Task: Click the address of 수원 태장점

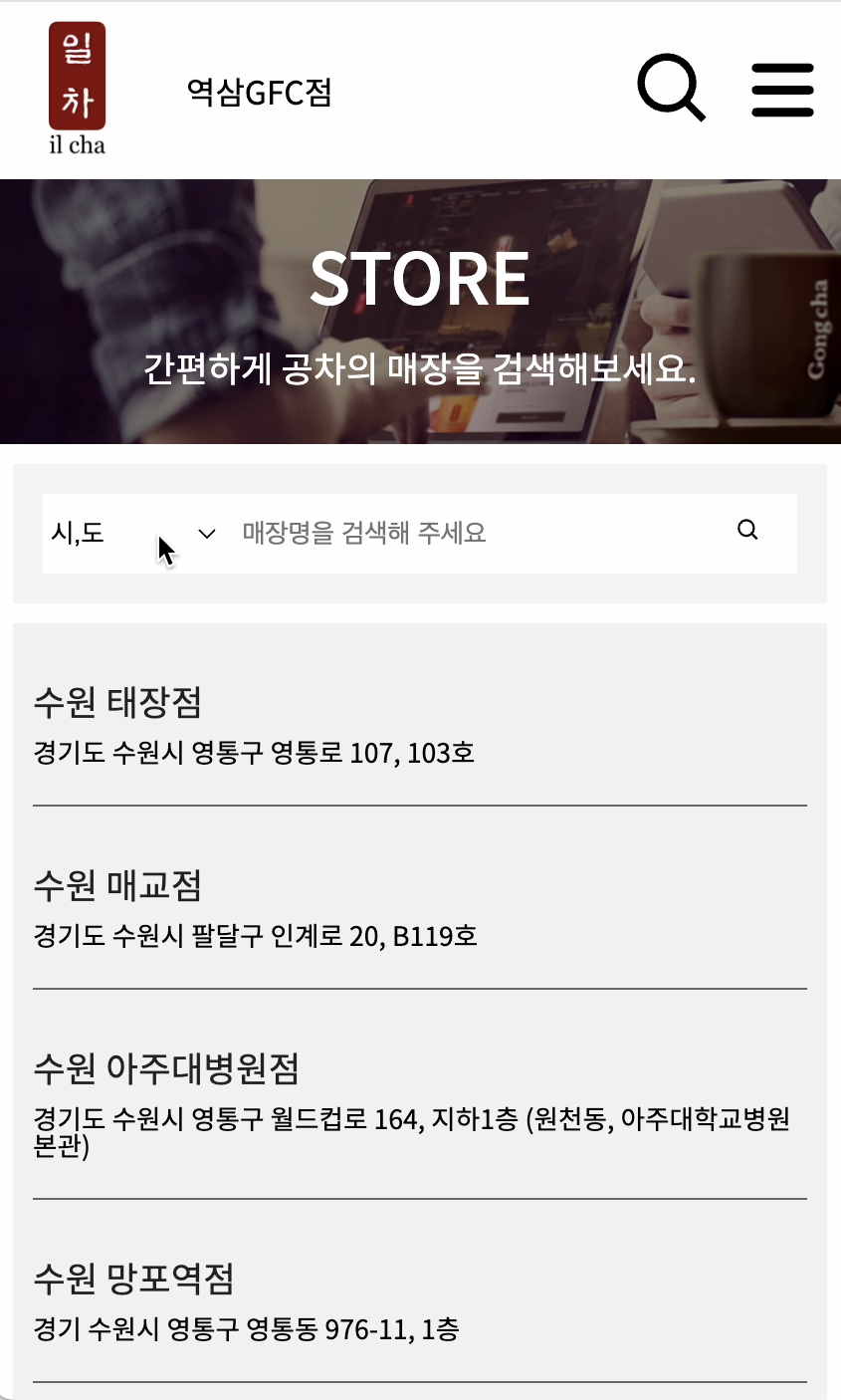Action: pos(255,754)
